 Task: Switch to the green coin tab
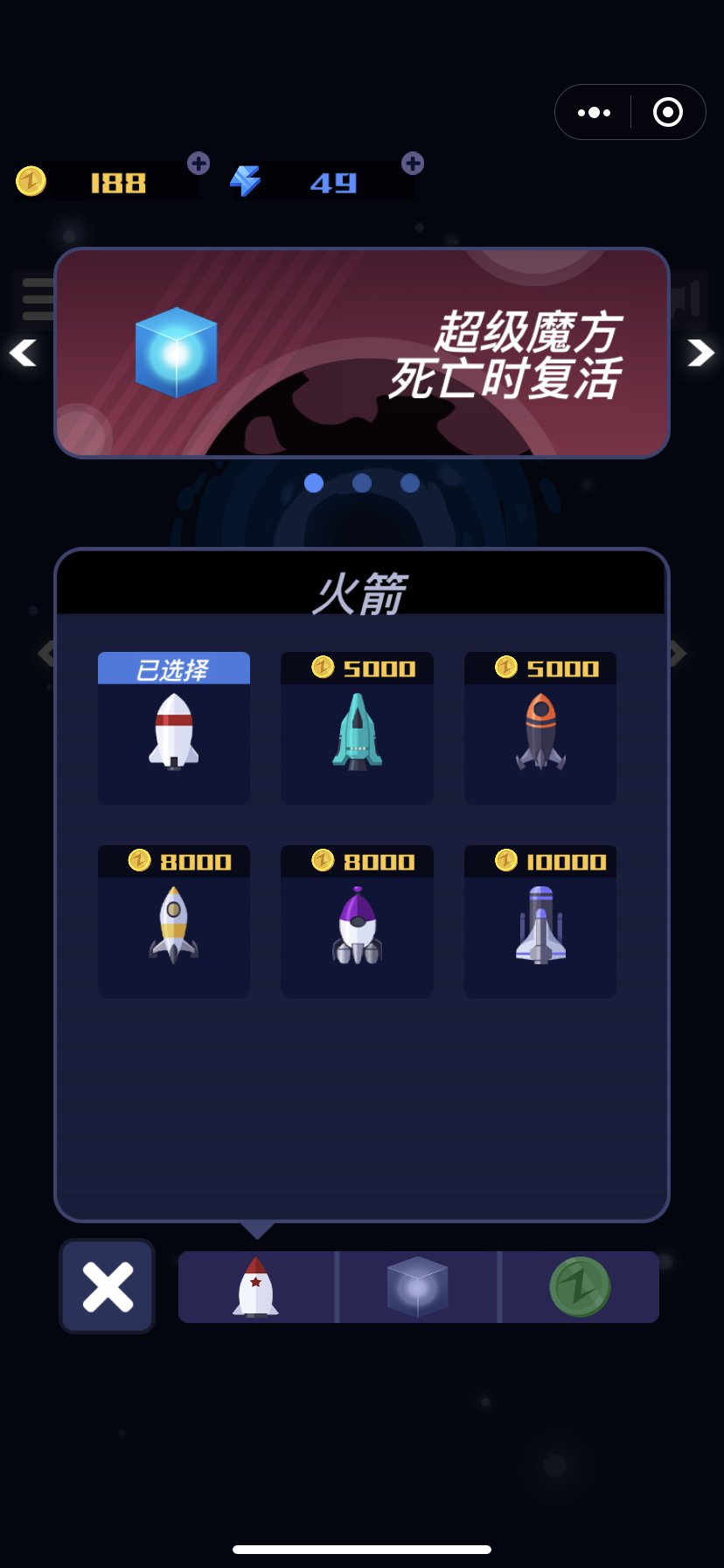[580, 1287]
